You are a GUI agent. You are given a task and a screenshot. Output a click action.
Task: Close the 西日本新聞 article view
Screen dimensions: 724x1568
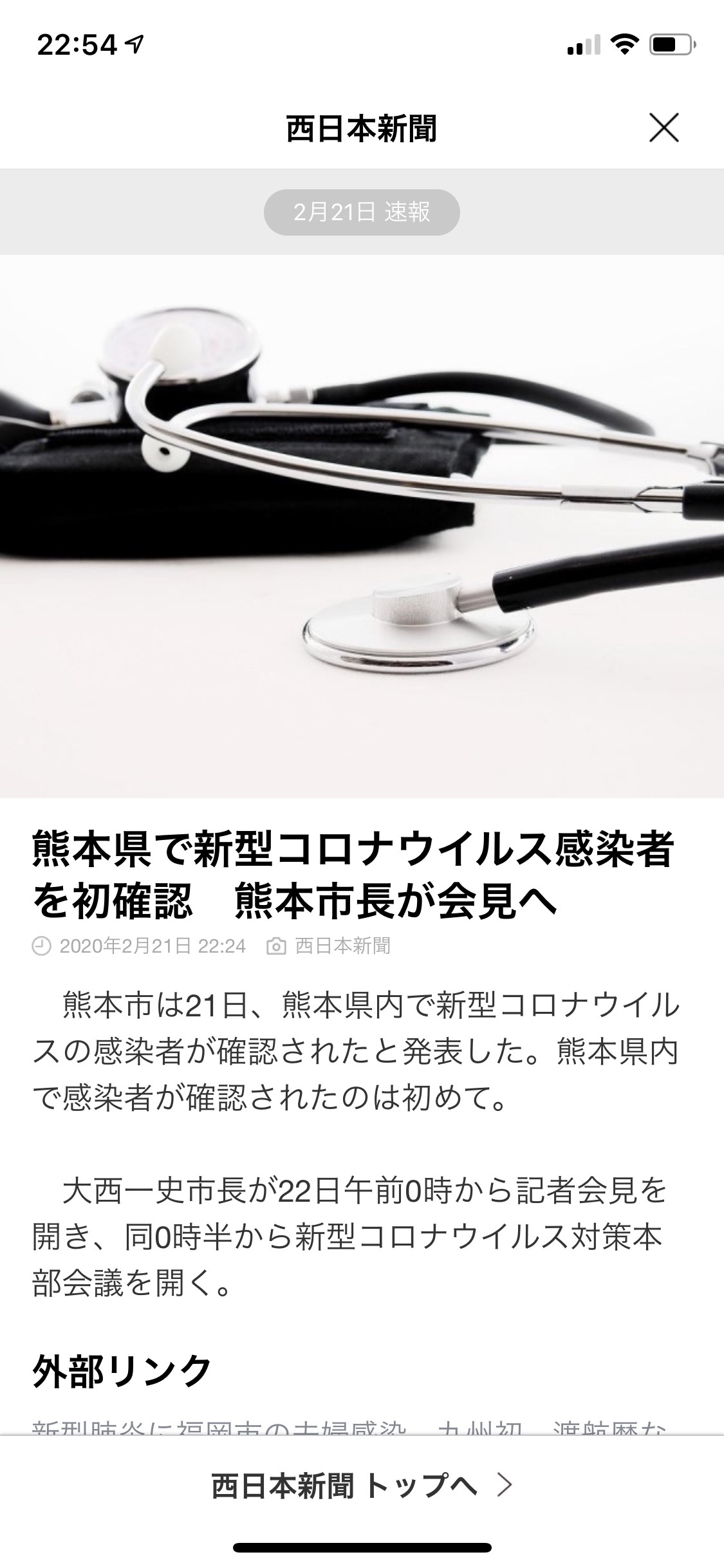pyautogui.click(x=664, y=127)
